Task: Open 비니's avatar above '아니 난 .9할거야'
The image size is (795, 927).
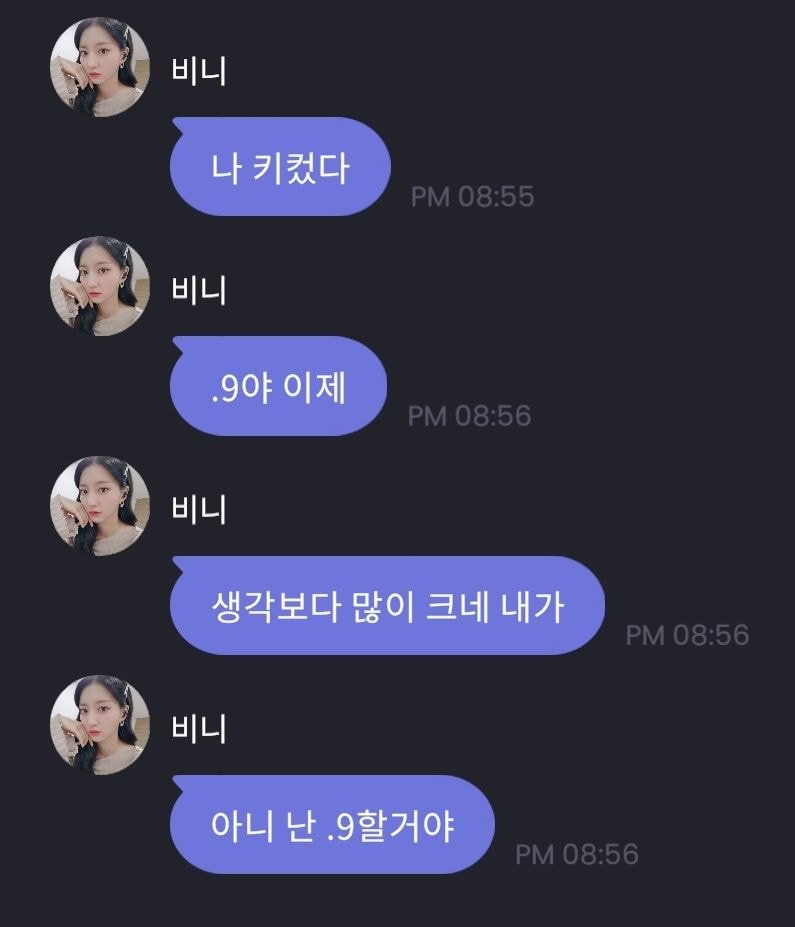Action: click(100, 725)
